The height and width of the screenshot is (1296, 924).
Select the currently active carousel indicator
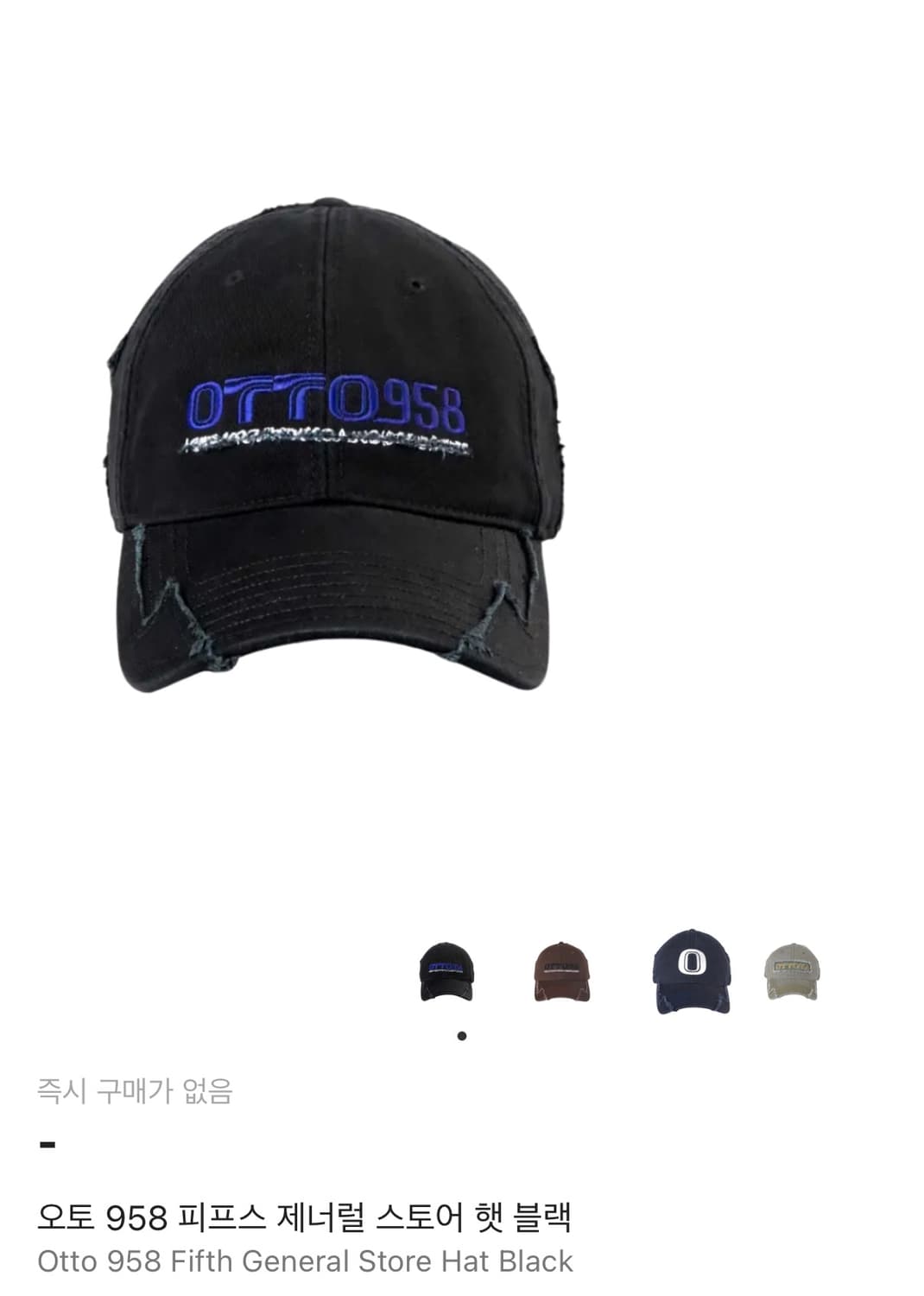click(462, 1034)
